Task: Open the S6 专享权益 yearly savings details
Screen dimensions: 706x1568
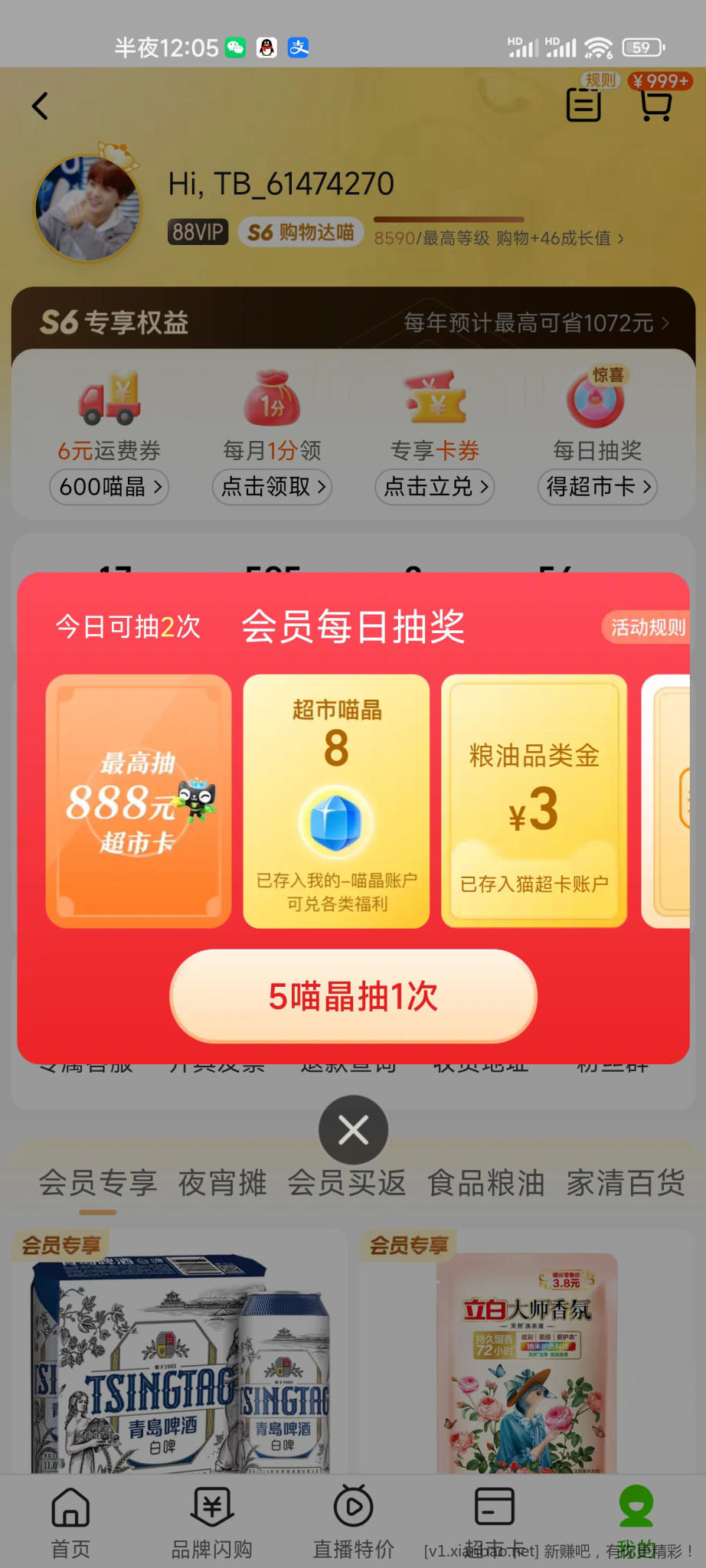Action: (x=536, y=323)
